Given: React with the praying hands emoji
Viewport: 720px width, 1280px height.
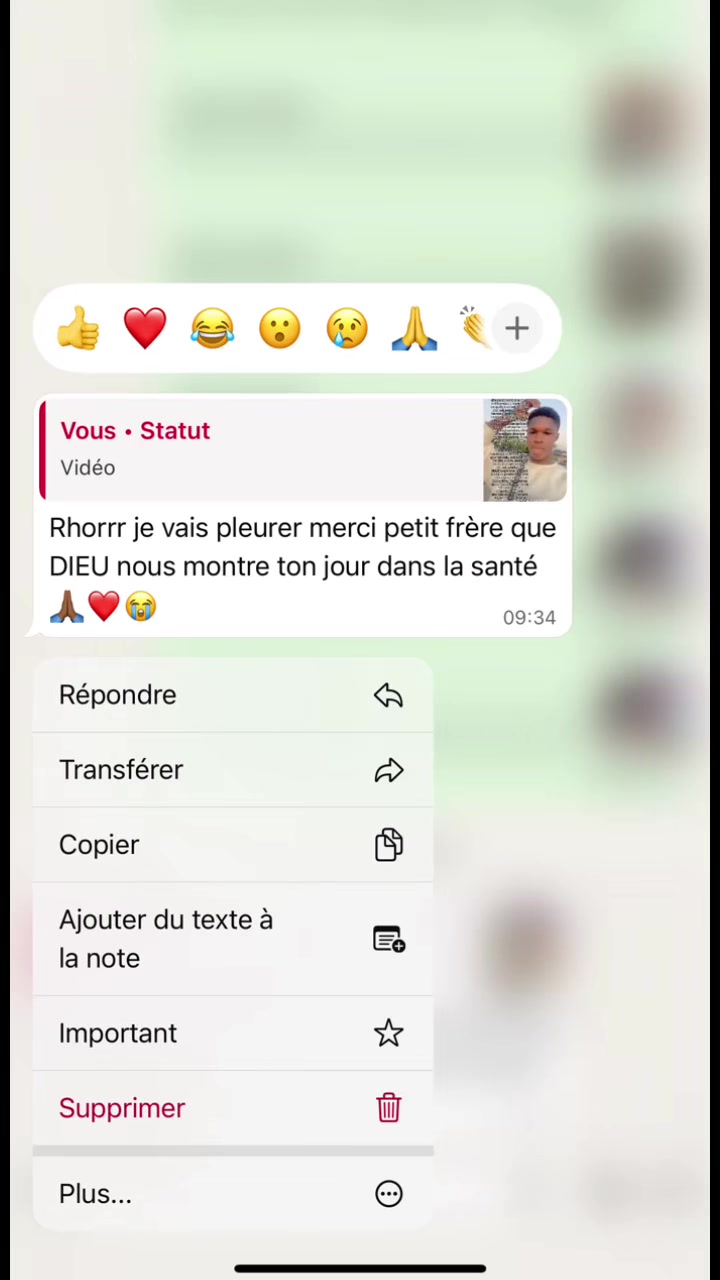Looking at the screenshot, I should [414, 328].
